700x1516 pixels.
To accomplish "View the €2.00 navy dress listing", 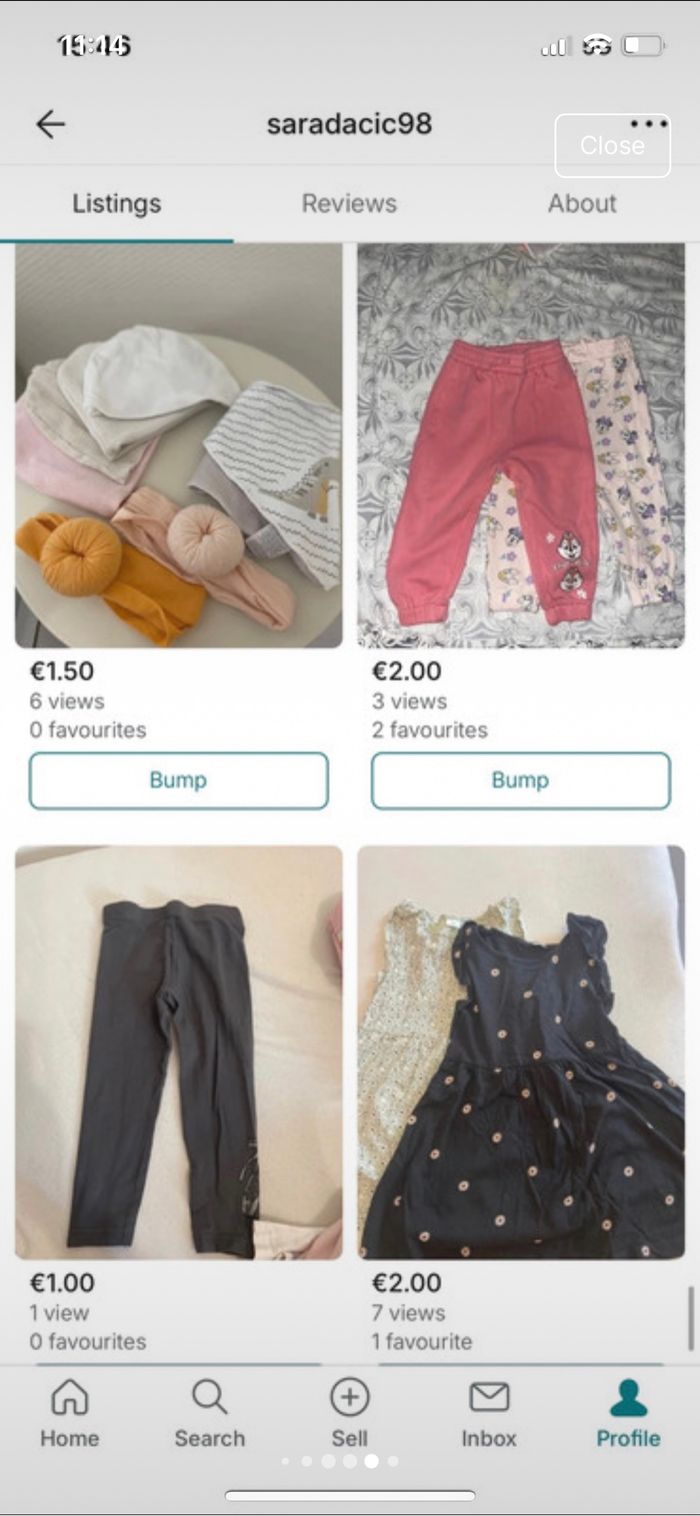I will click(x=521, y=1052).
